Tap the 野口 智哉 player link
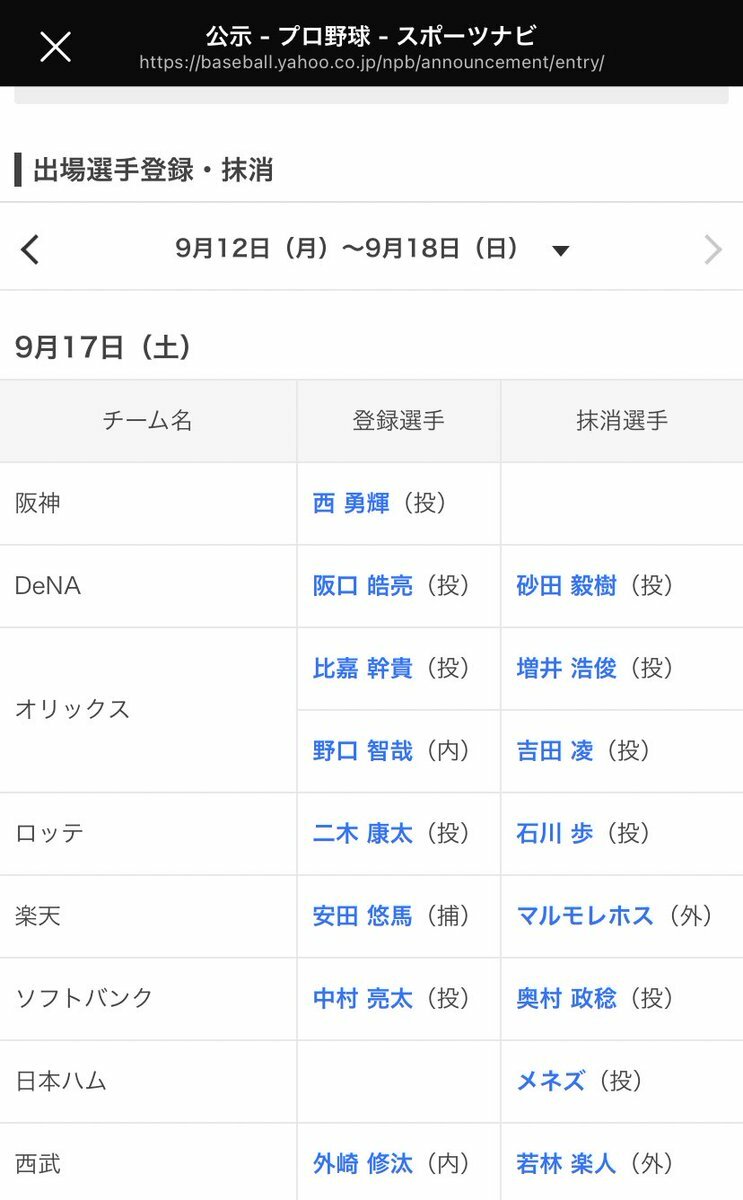Image resolution: width=743 pixels, height=1200 pixels. coord(362,751)
